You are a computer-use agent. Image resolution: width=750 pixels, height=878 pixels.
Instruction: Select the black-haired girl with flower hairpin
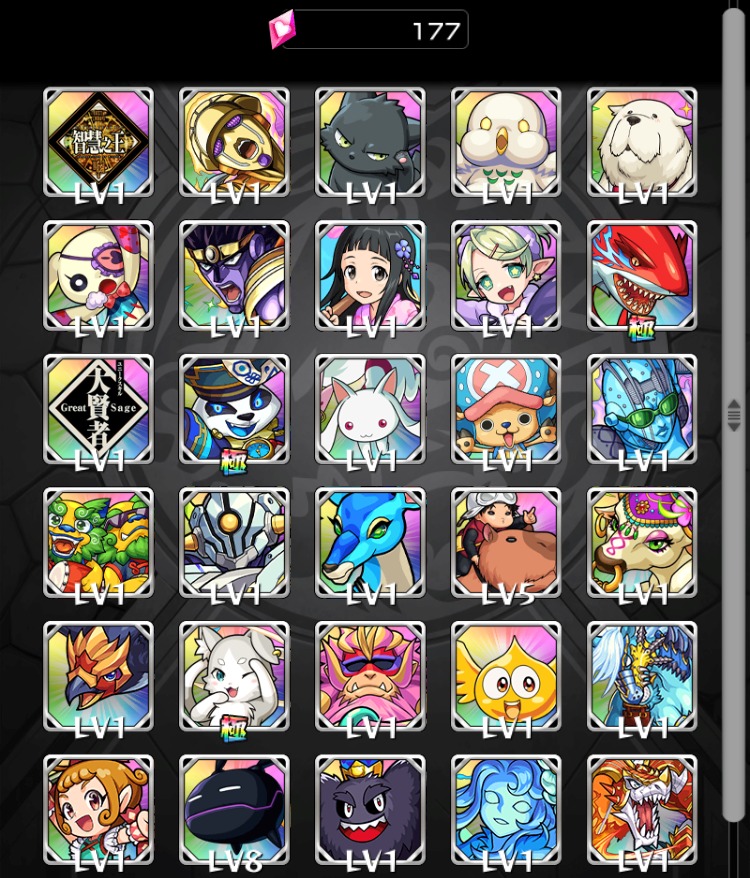pyautogui.click(x=370, y=275)
